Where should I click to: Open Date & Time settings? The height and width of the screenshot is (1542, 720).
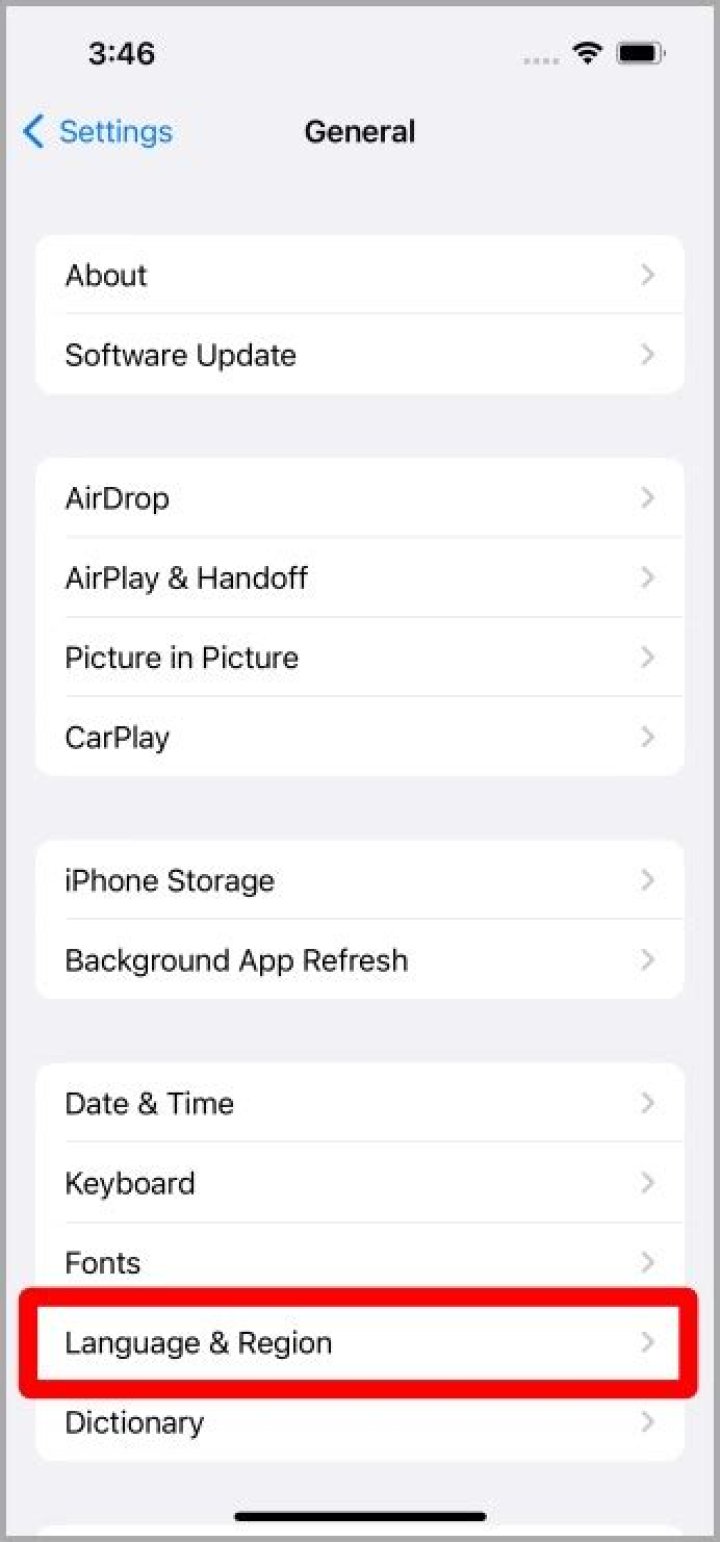[x=360, y=1104]
